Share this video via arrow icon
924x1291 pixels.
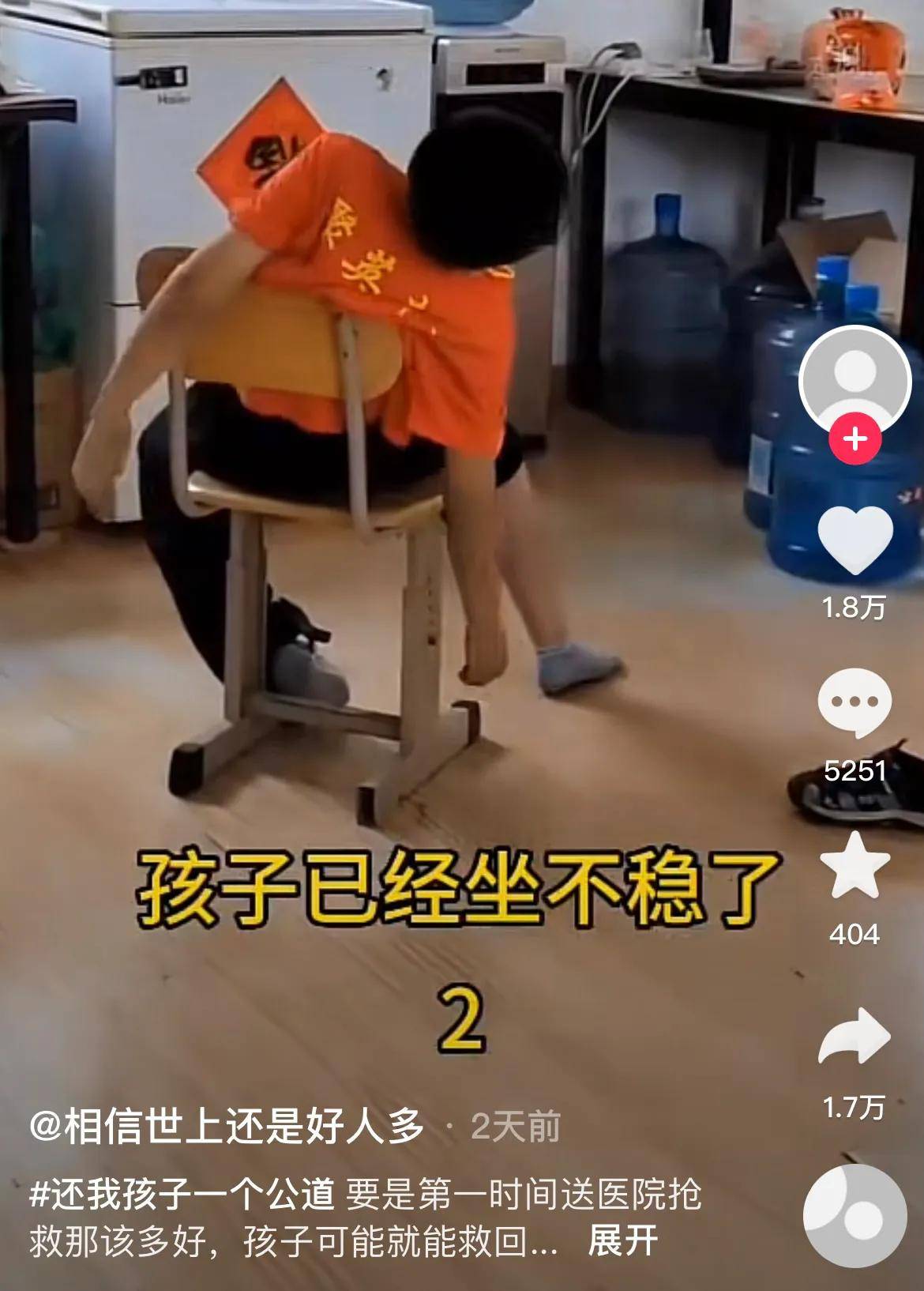click(x=855, y=1036)
